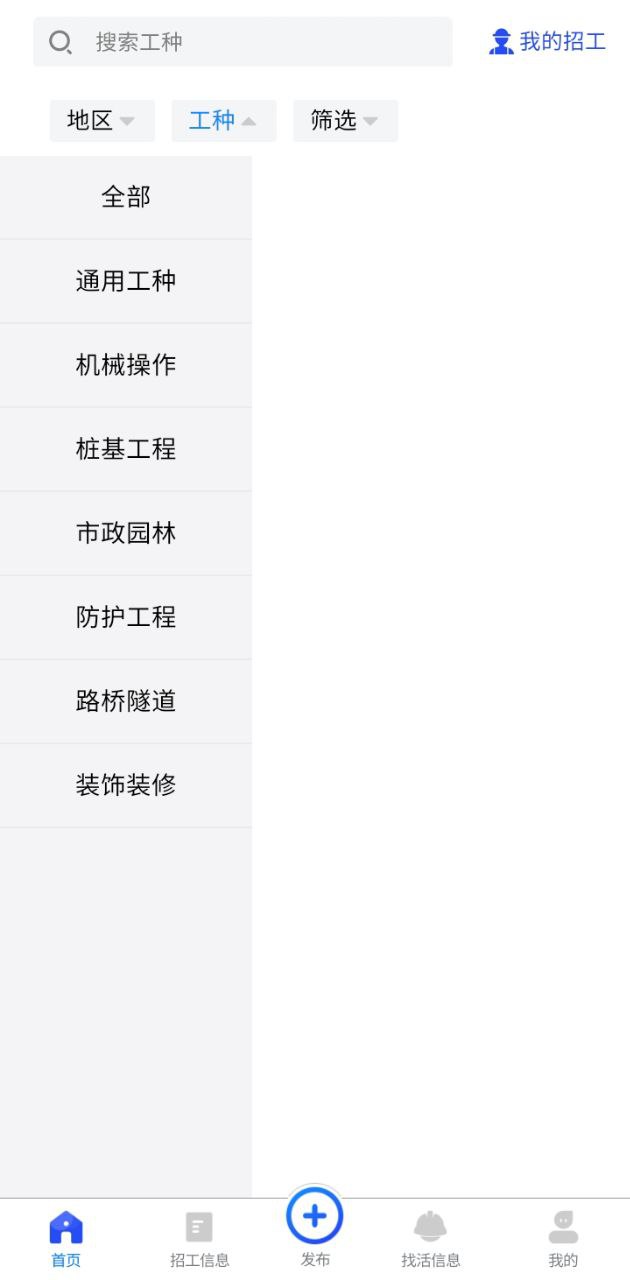Open the 我的 profile tab

coord(563,1238)
